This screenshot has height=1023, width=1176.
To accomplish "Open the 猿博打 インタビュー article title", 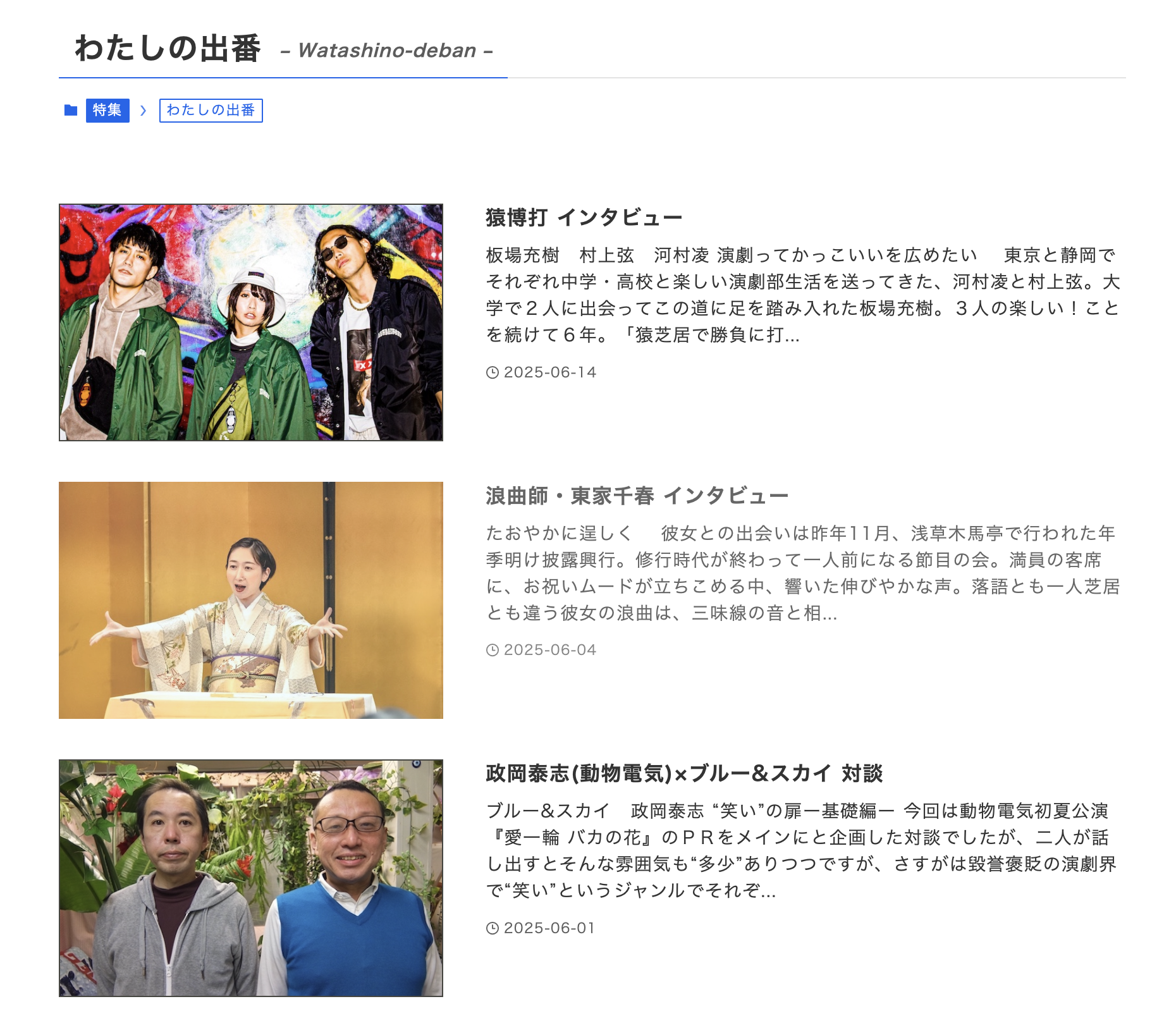I will 584,217.
